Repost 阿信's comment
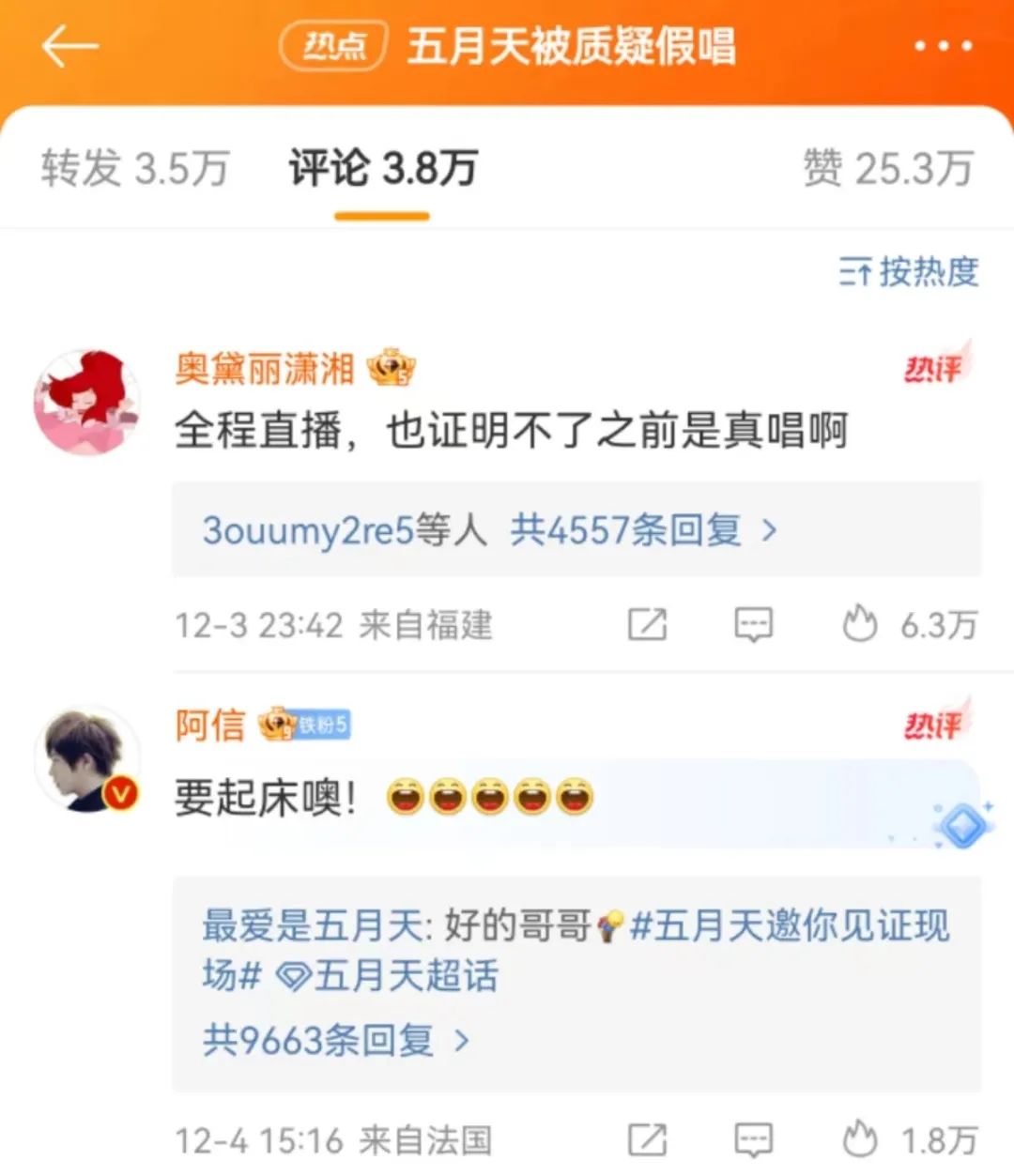Viewport: 1014px width, 1176px height. coord(647,1140)
